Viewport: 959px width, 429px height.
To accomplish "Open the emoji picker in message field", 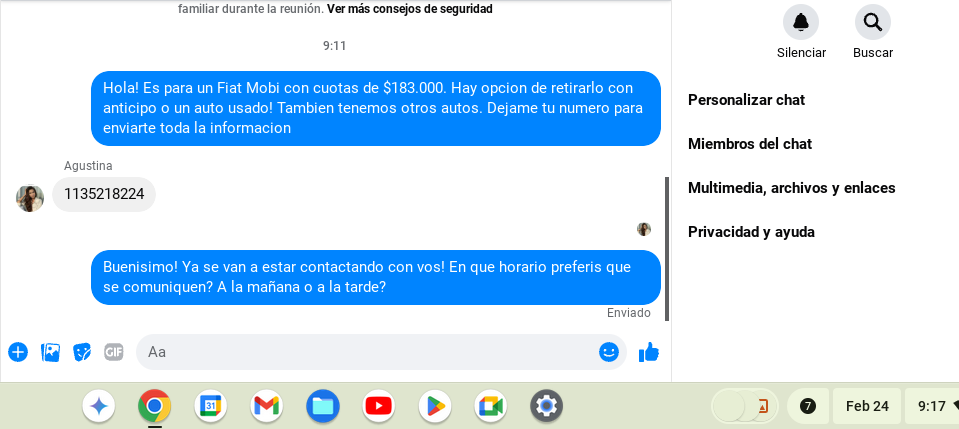I will tap(608, 352).
